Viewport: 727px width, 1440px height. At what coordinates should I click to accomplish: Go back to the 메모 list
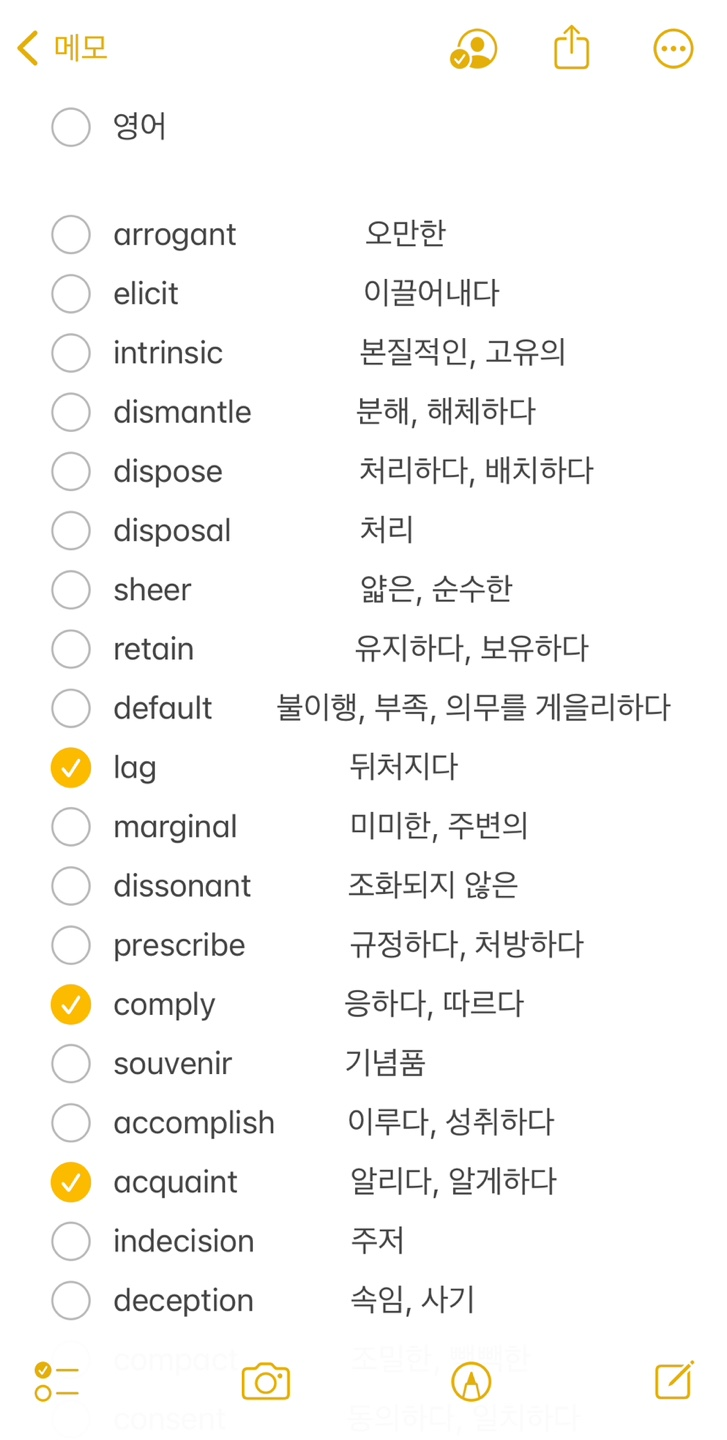(x=62, y=47)
